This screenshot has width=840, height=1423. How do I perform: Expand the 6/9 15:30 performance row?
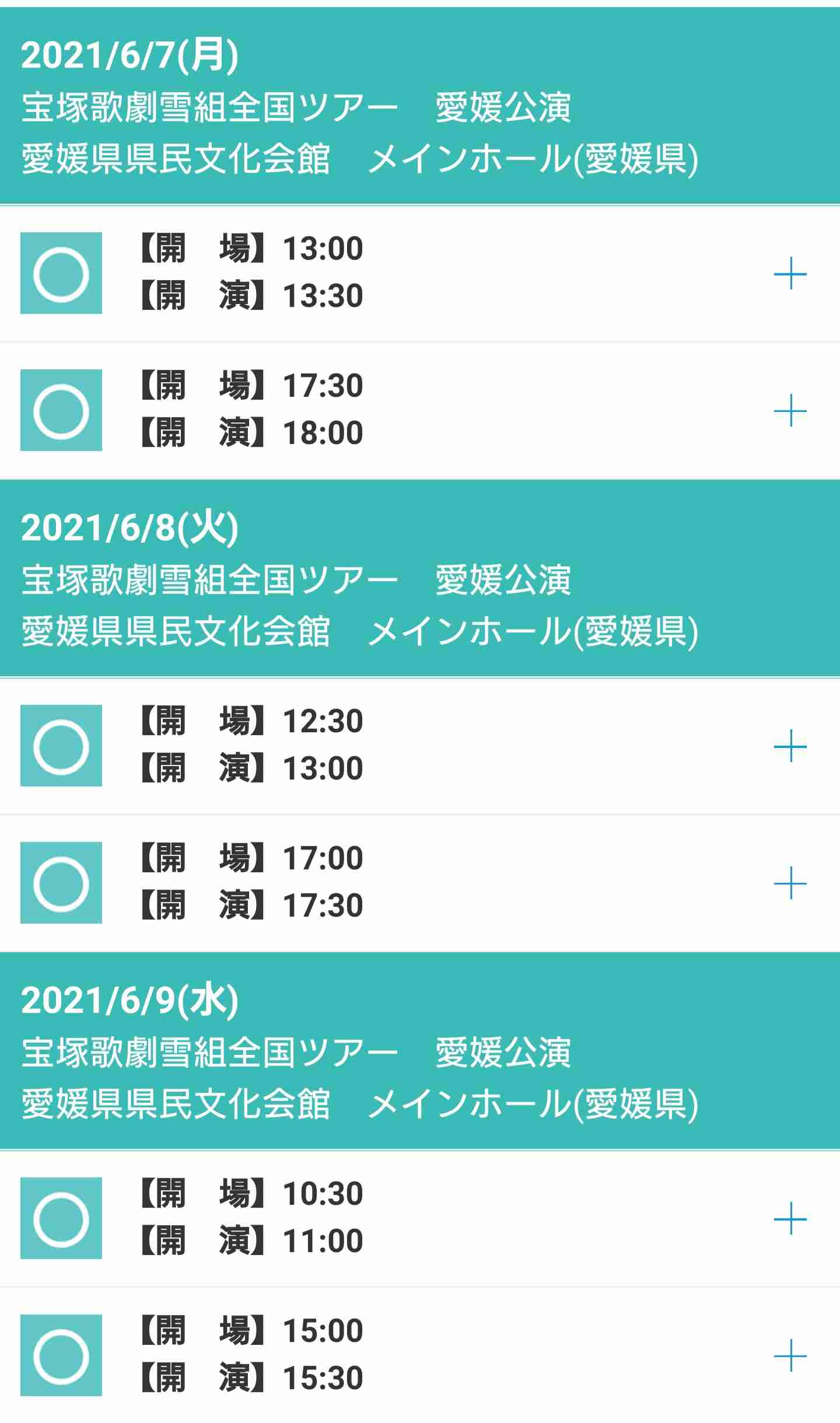click(x=790, y=1355)
